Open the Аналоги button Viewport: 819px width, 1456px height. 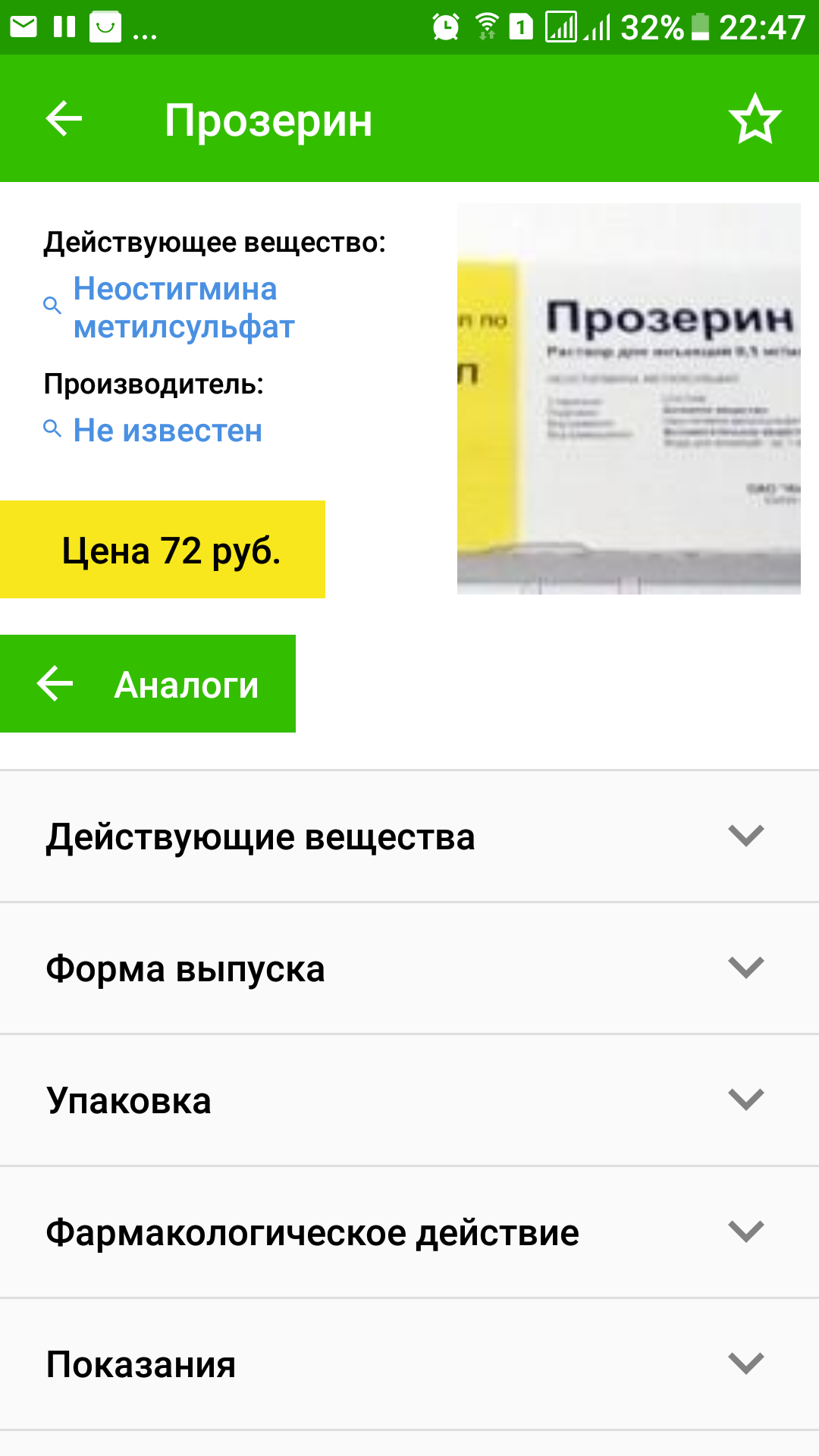(148, 684)
